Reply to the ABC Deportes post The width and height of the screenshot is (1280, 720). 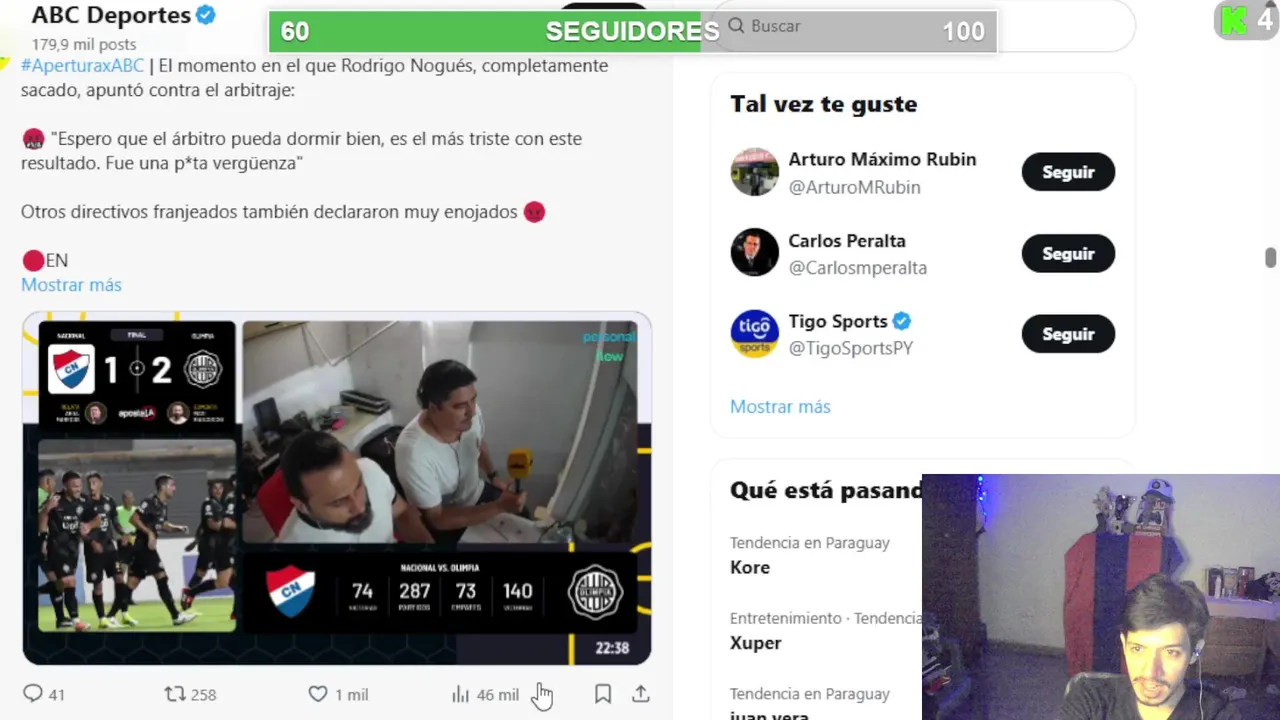[x=33, y=694]
